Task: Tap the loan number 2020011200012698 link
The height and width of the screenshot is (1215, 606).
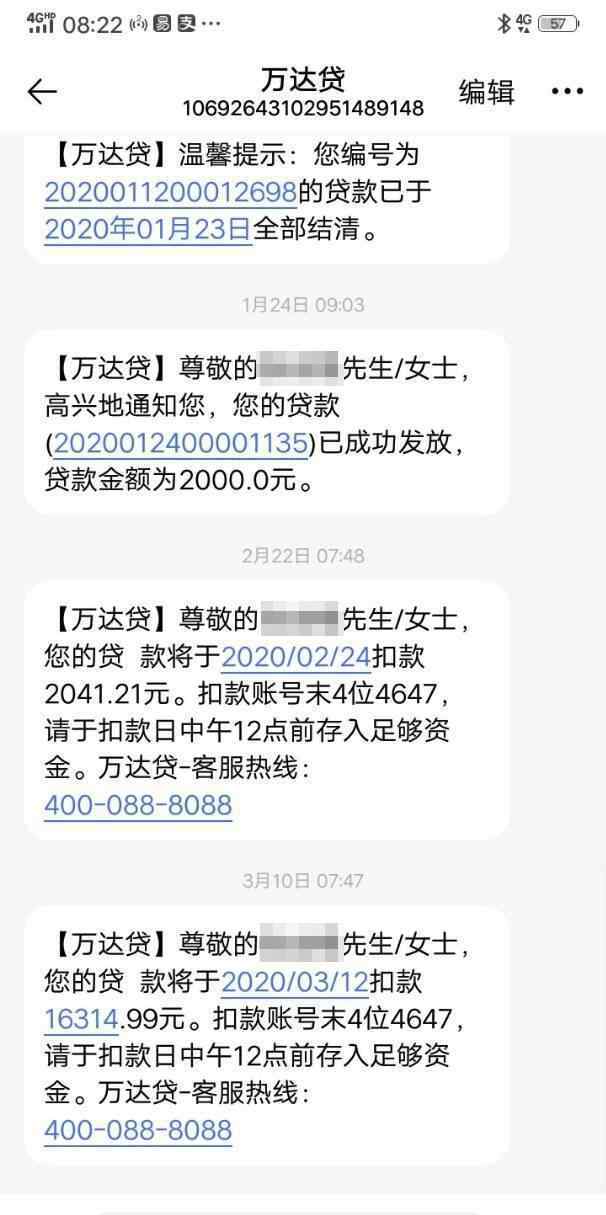Action: tap(171, 190)
